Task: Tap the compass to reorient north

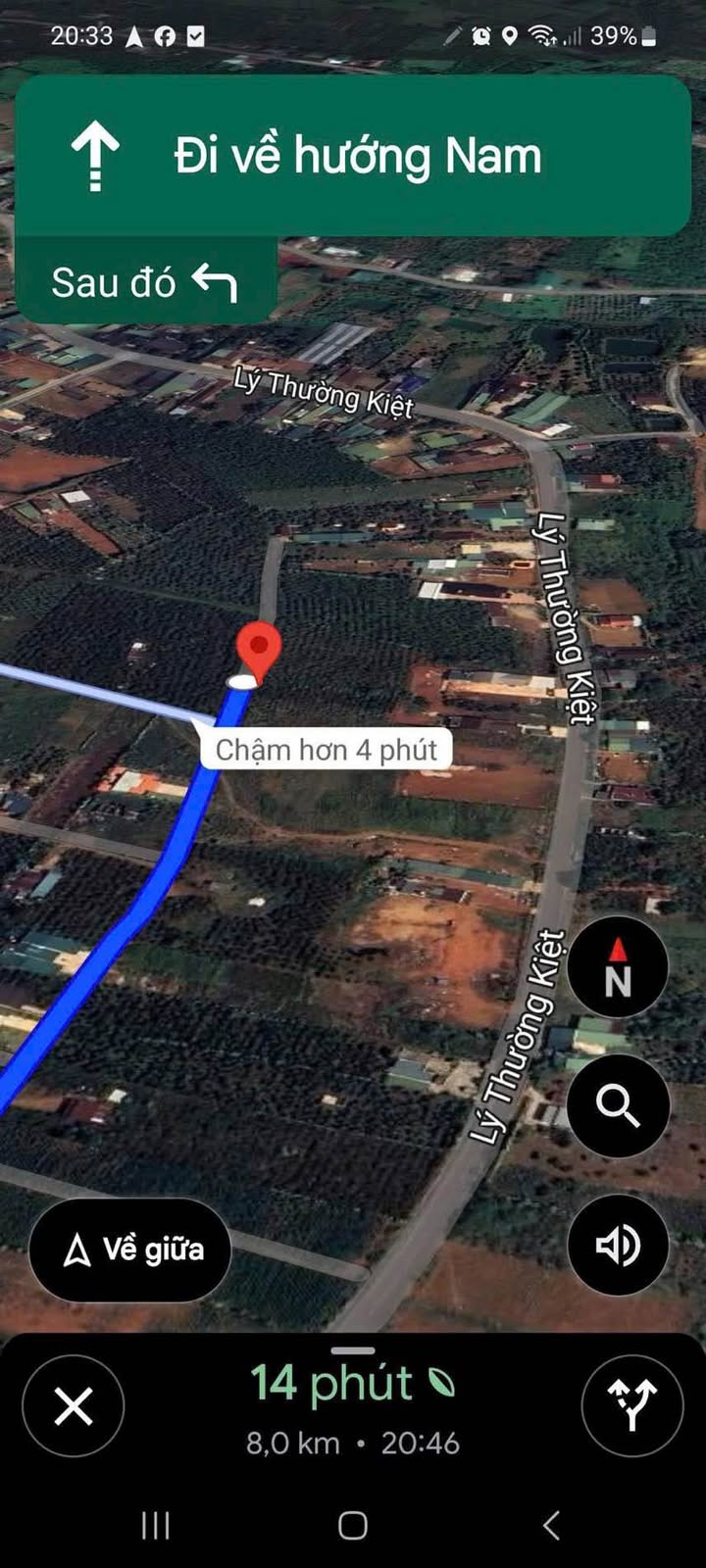Action: pyautogui.click(x=618, y=967)
